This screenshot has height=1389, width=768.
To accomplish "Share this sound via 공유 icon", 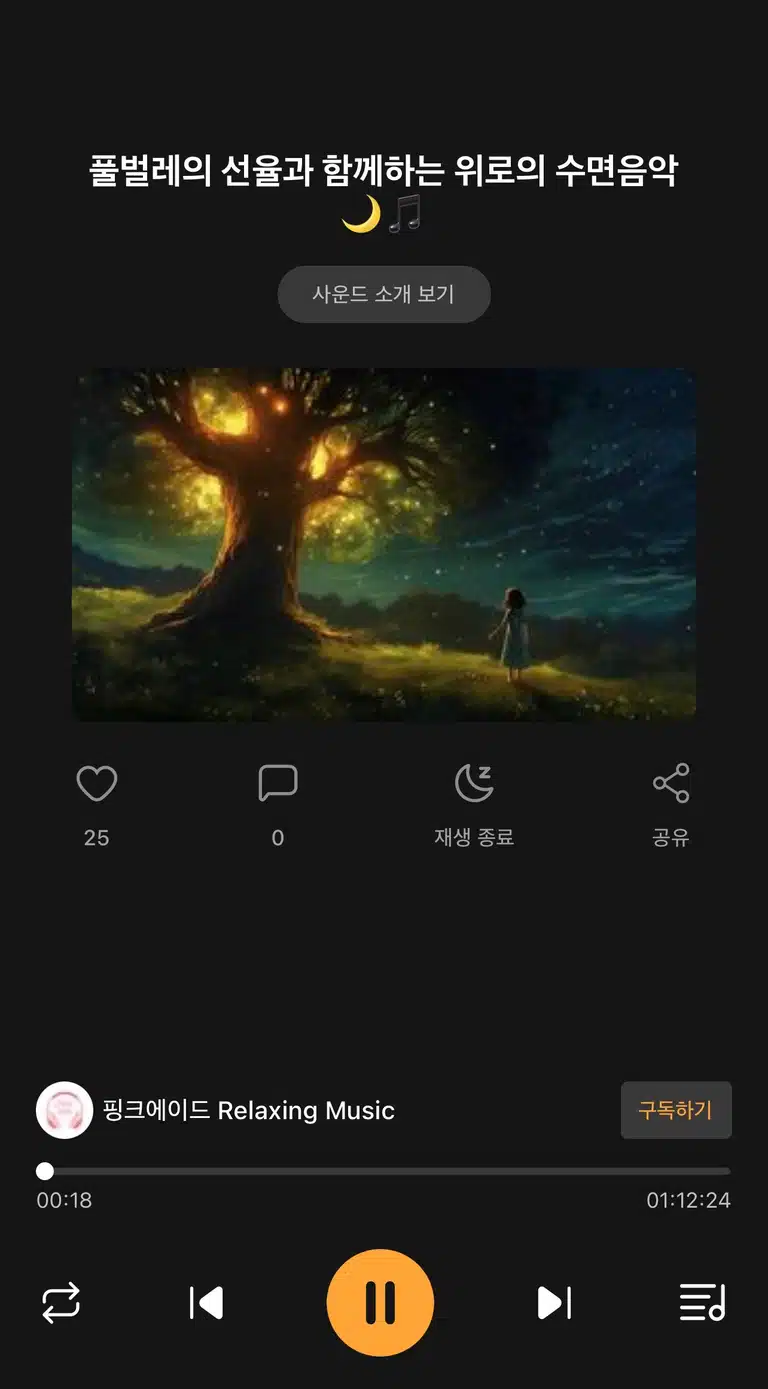I will click(671, 783).
